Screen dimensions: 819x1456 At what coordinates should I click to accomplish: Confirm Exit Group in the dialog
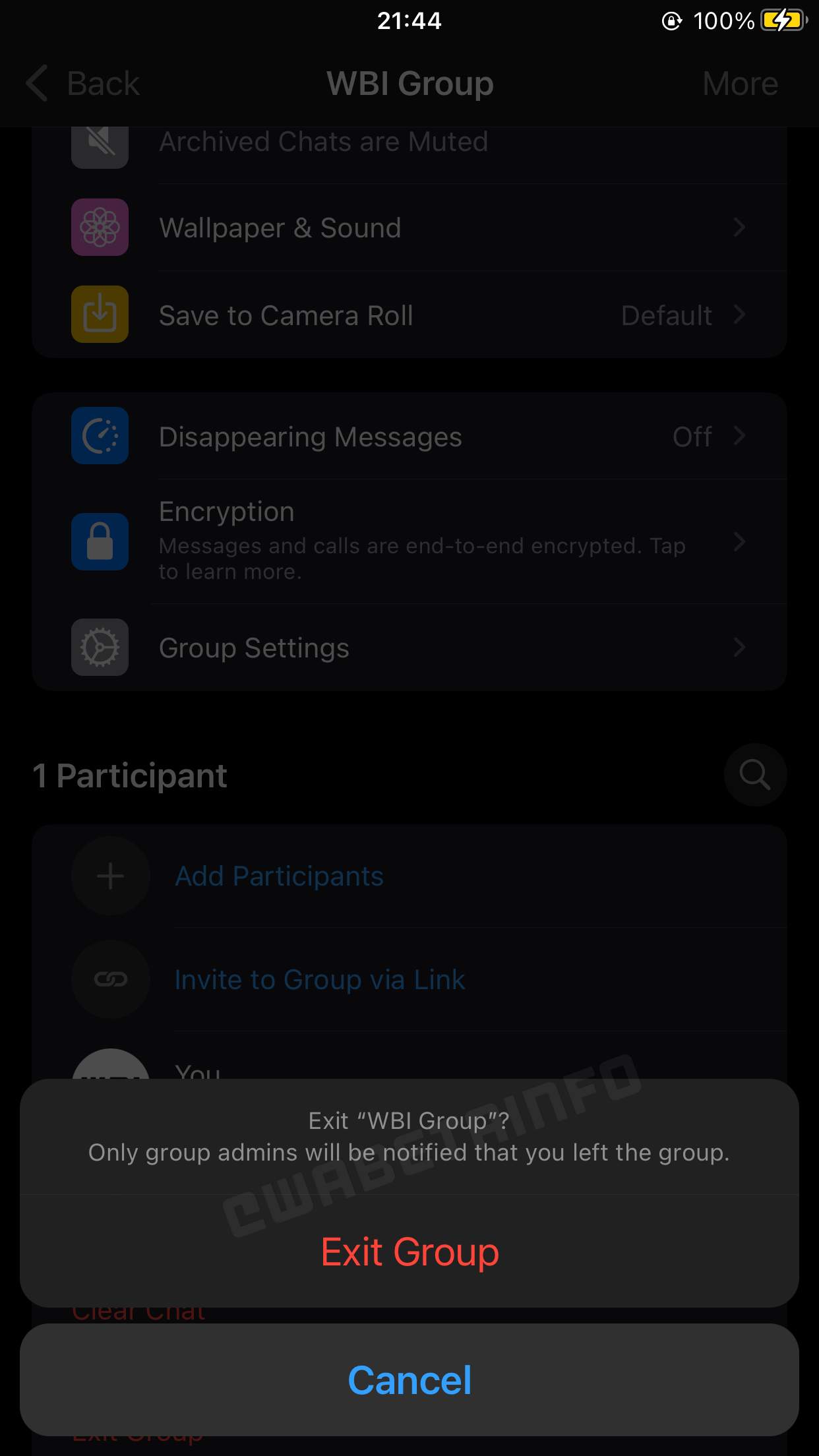409,1251
